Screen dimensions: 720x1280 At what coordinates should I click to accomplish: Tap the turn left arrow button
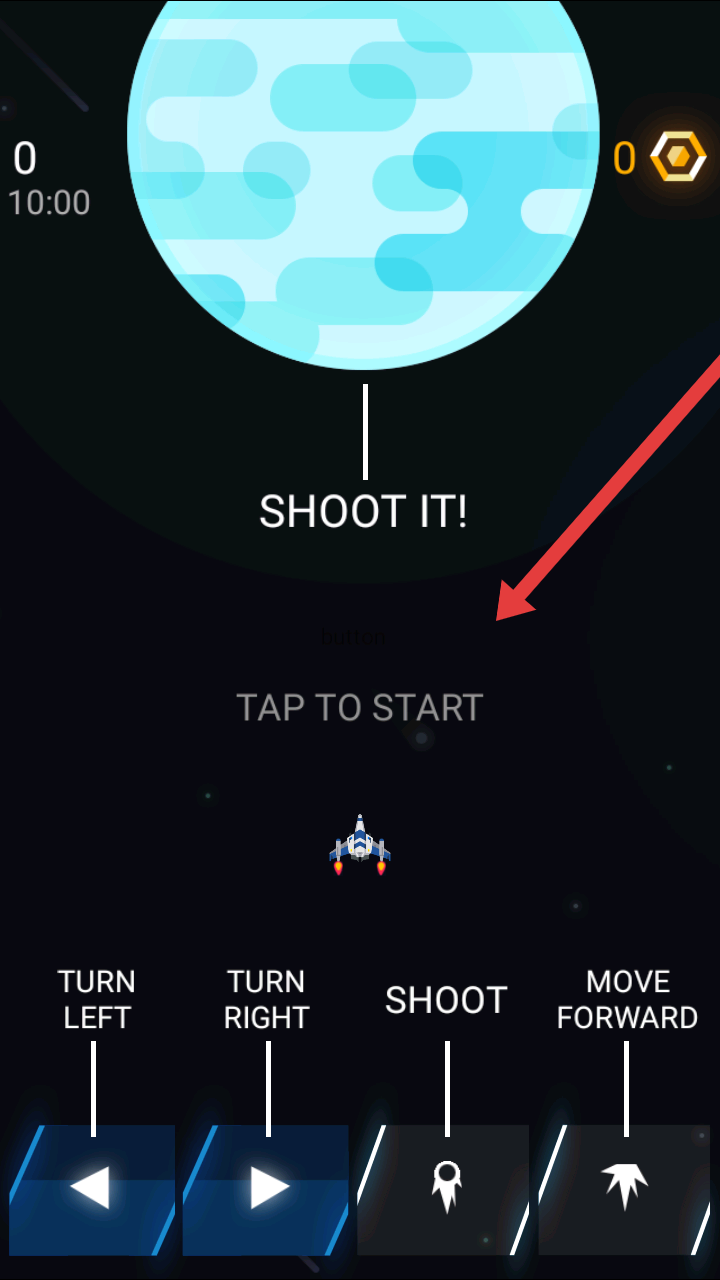click(x=92, y=1189)
